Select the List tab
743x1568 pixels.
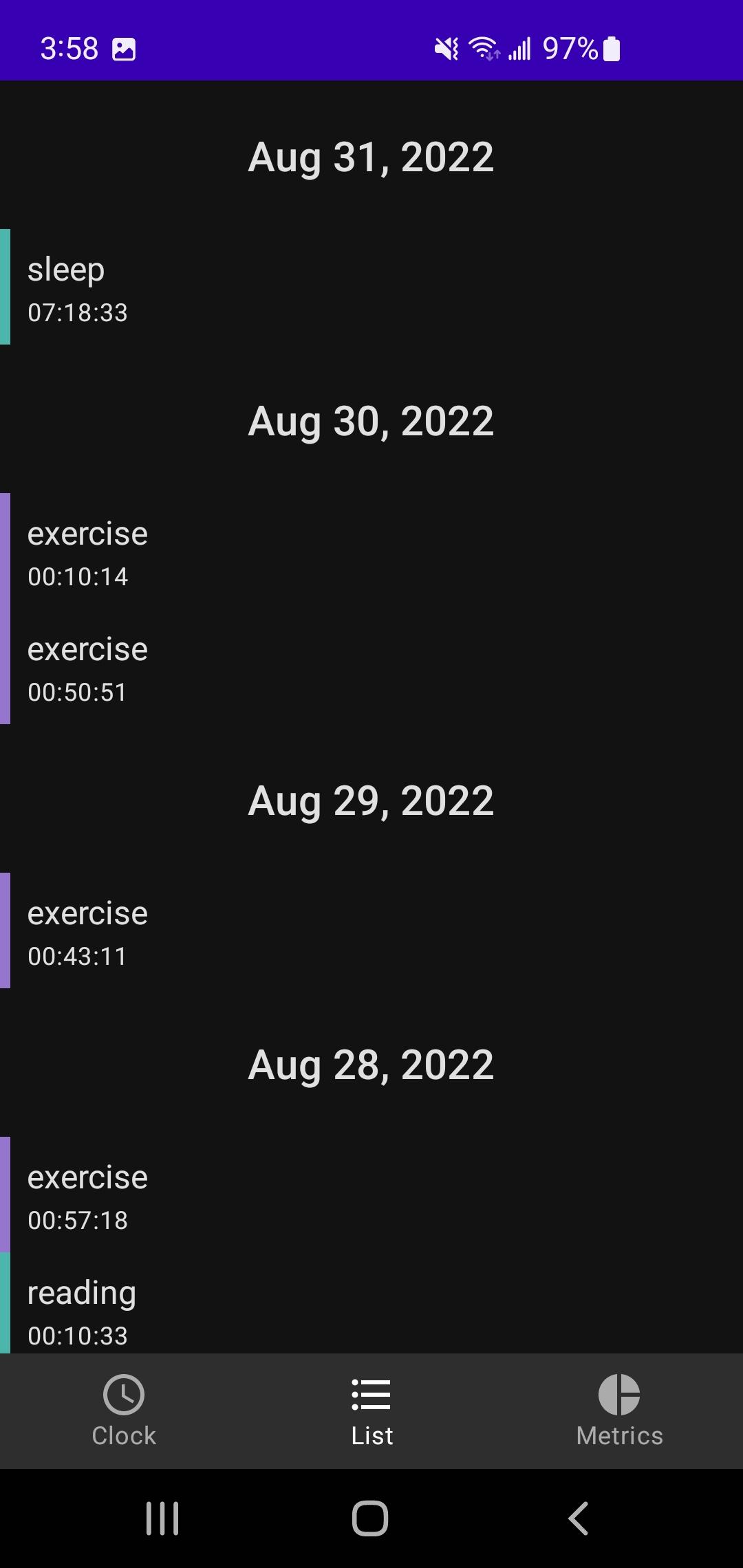click(371, 1411)
